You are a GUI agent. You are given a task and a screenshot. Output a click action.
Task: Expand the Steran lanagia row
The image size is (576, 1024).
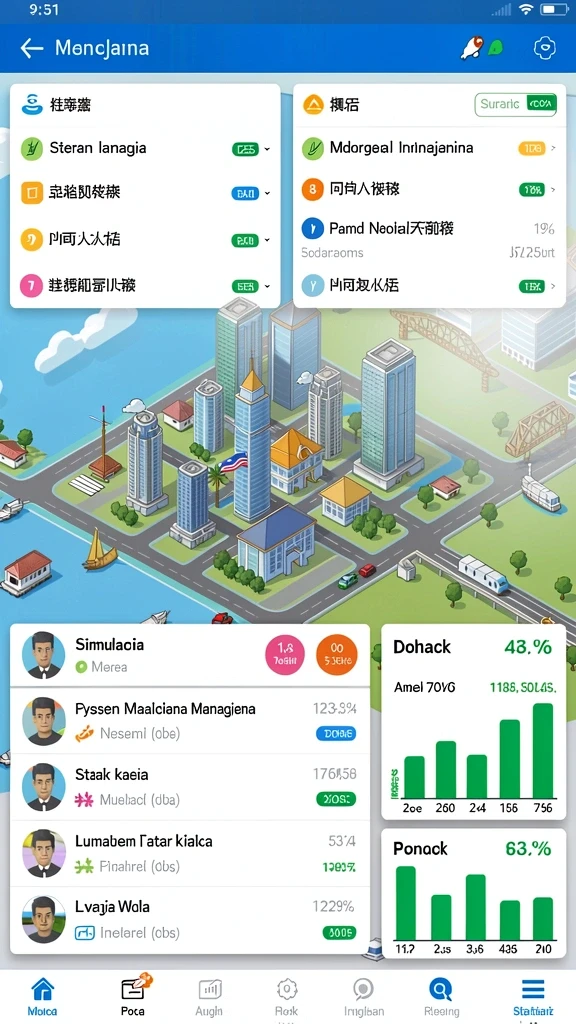coord(146,149)
